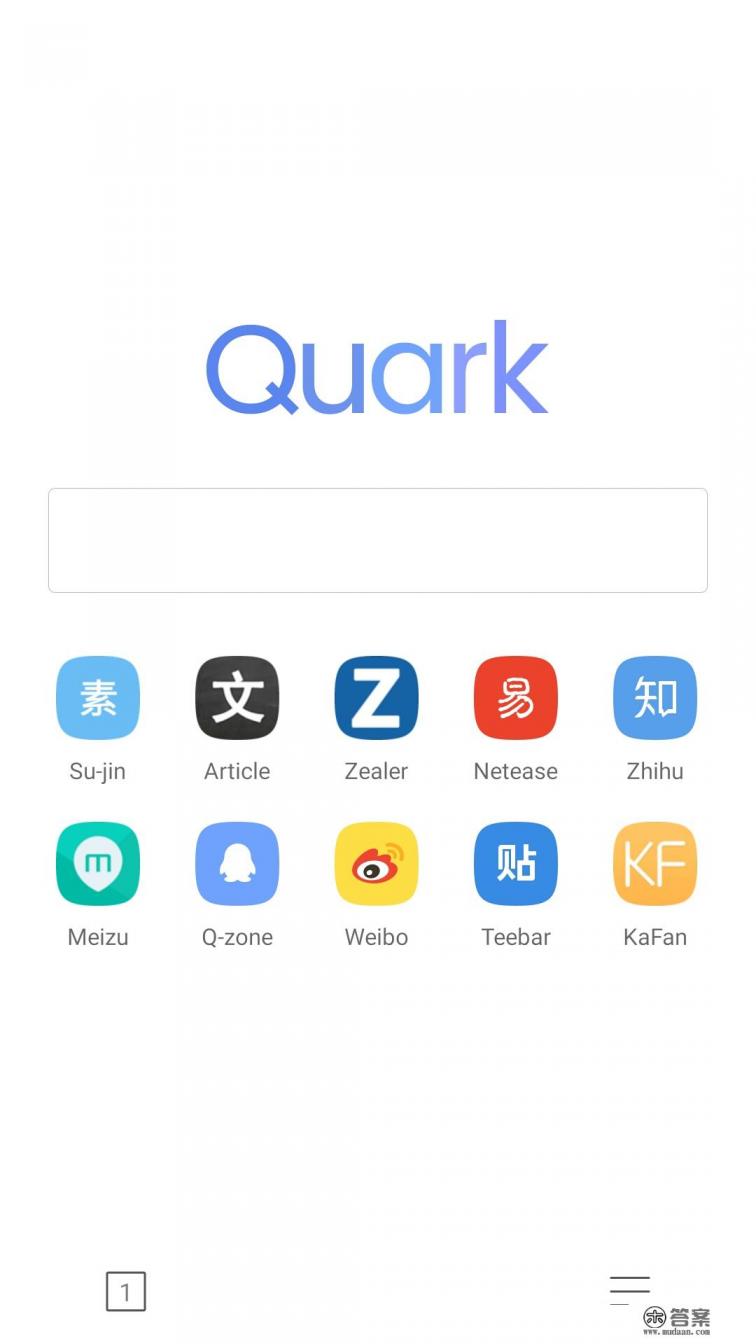
Task: Visit the Teebar shortcut
Action: tap(515, 864)
